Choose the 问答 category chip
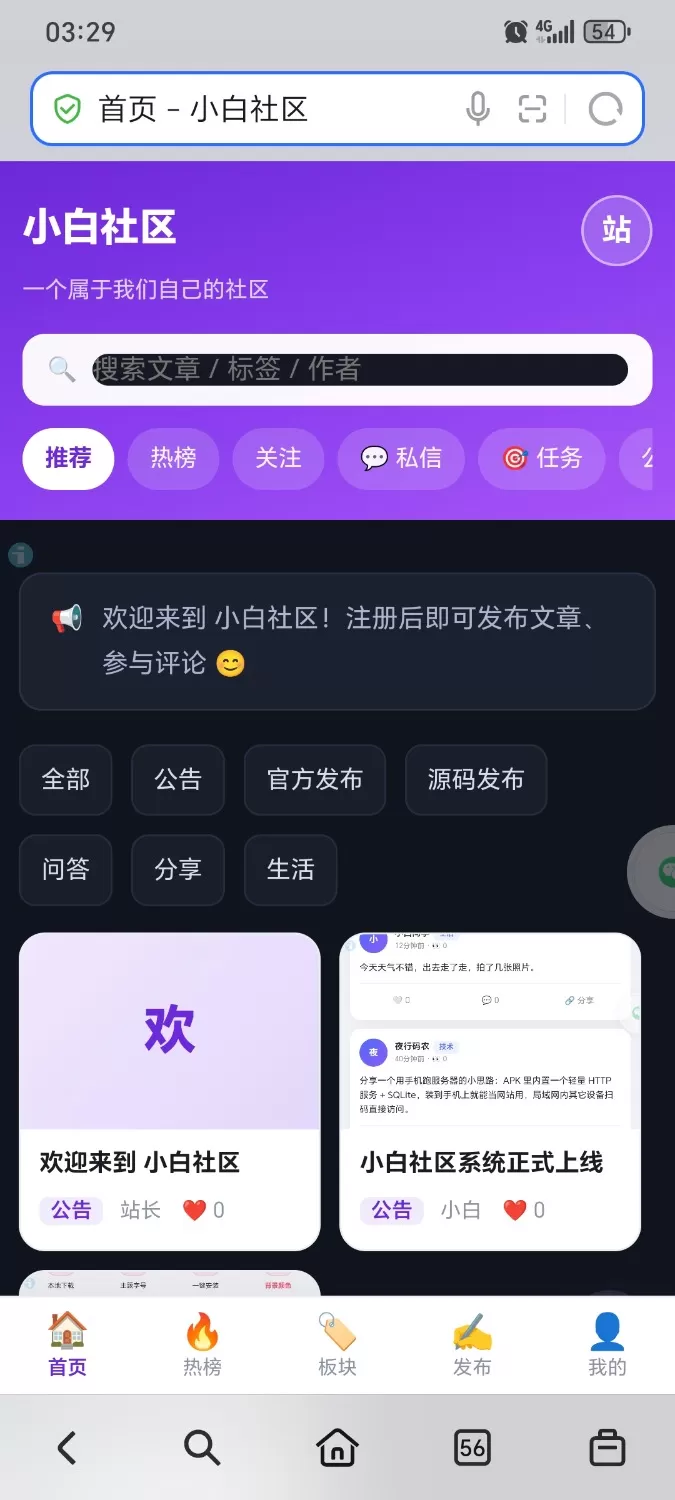Viewport: 675px width, 1500px height. point(66,870)
